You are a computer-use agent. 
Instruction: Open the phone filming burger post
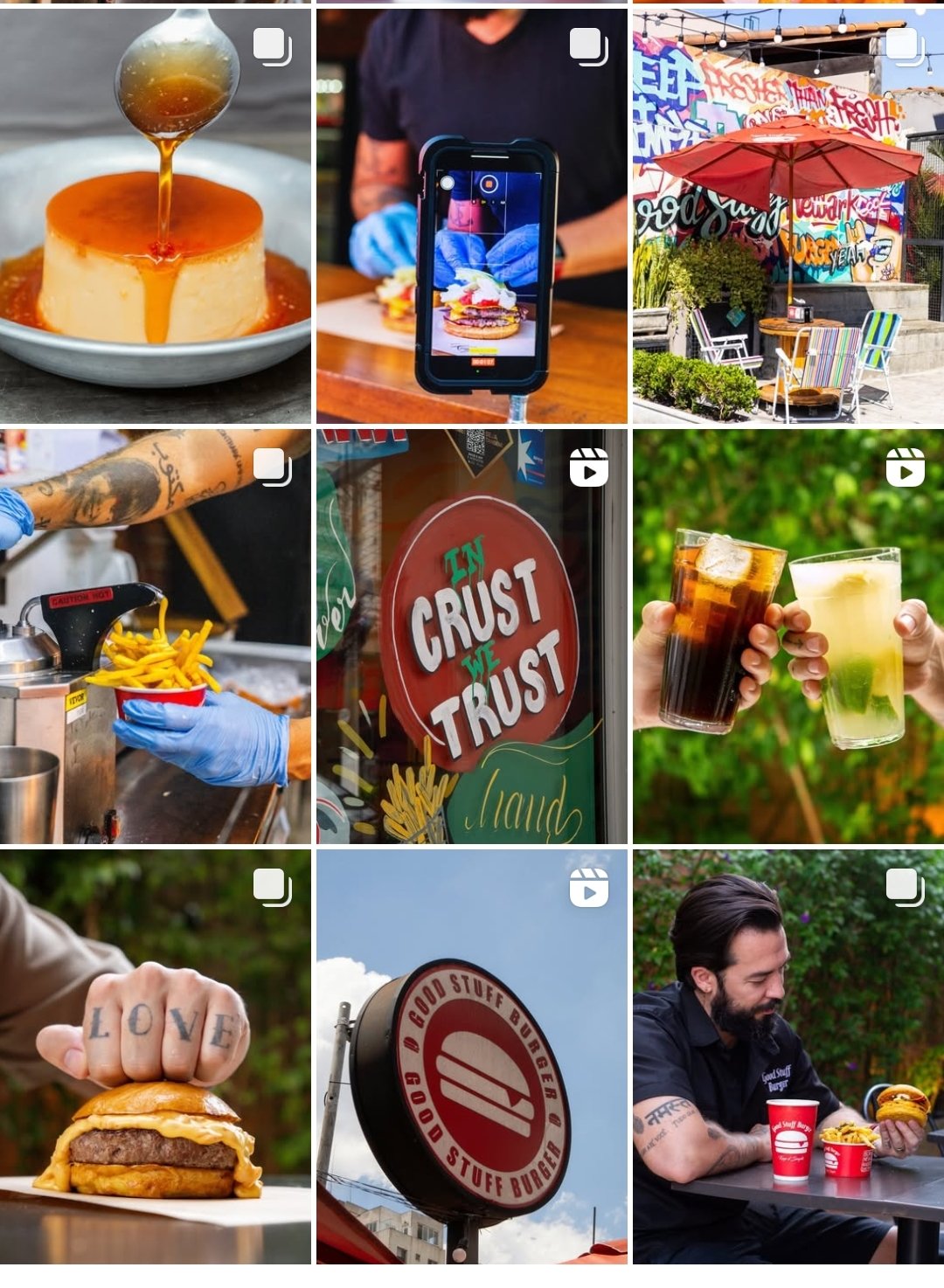472,216
